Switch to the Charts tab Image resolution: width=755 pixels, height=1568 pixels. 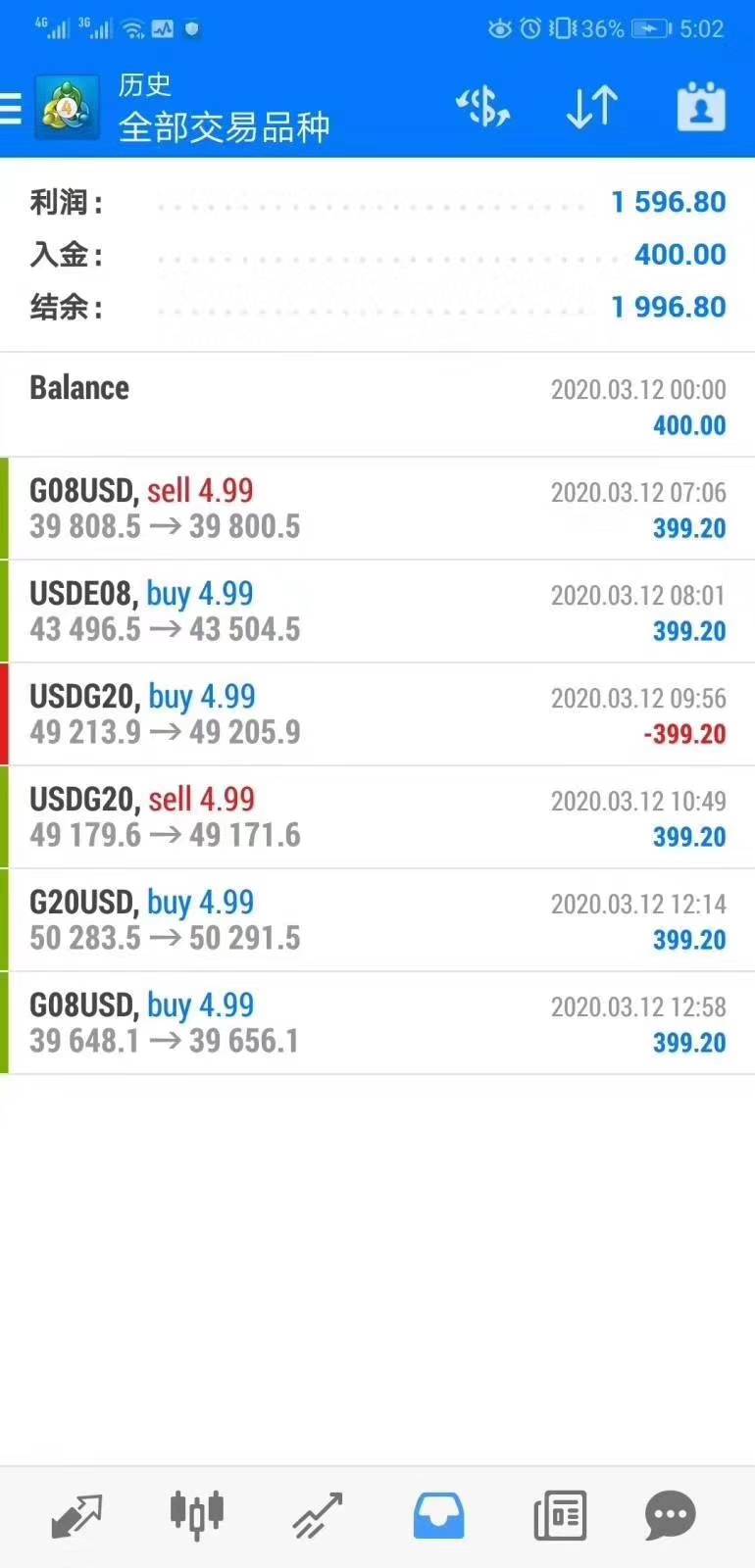click(196, 1516)
